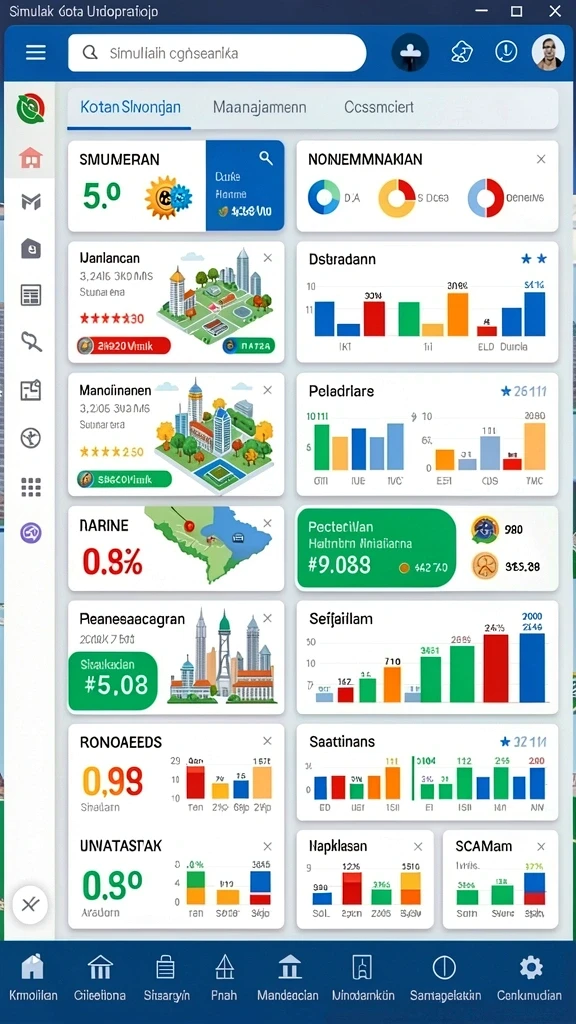576x1024 pixels.
Task: Dismiss the Nanlancan city card
Action: 267,259
